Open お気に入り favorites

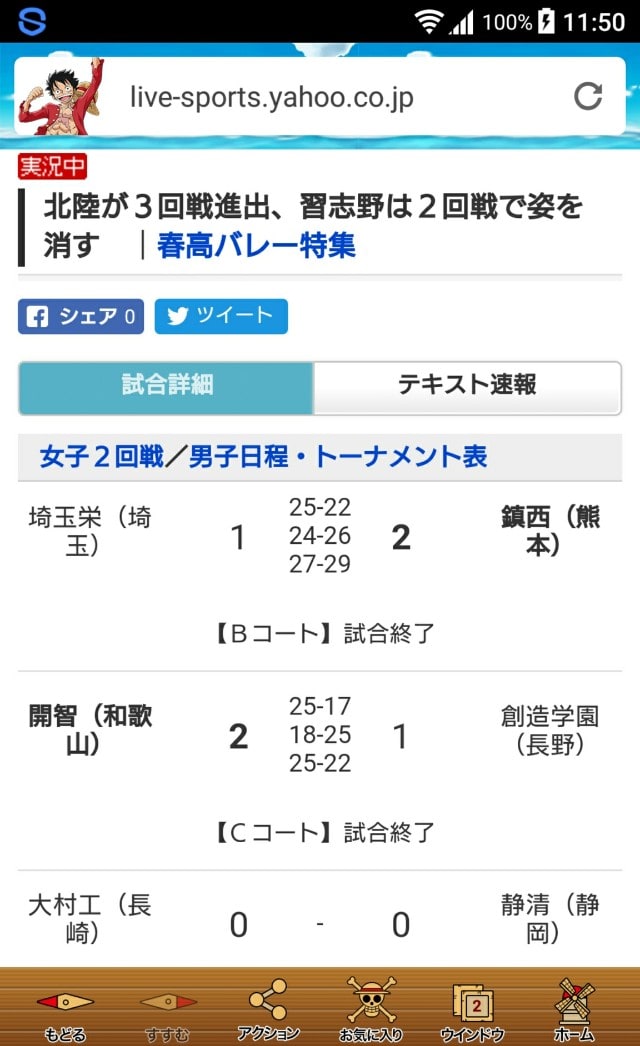pyautogui.click(x=371, y=1010)
